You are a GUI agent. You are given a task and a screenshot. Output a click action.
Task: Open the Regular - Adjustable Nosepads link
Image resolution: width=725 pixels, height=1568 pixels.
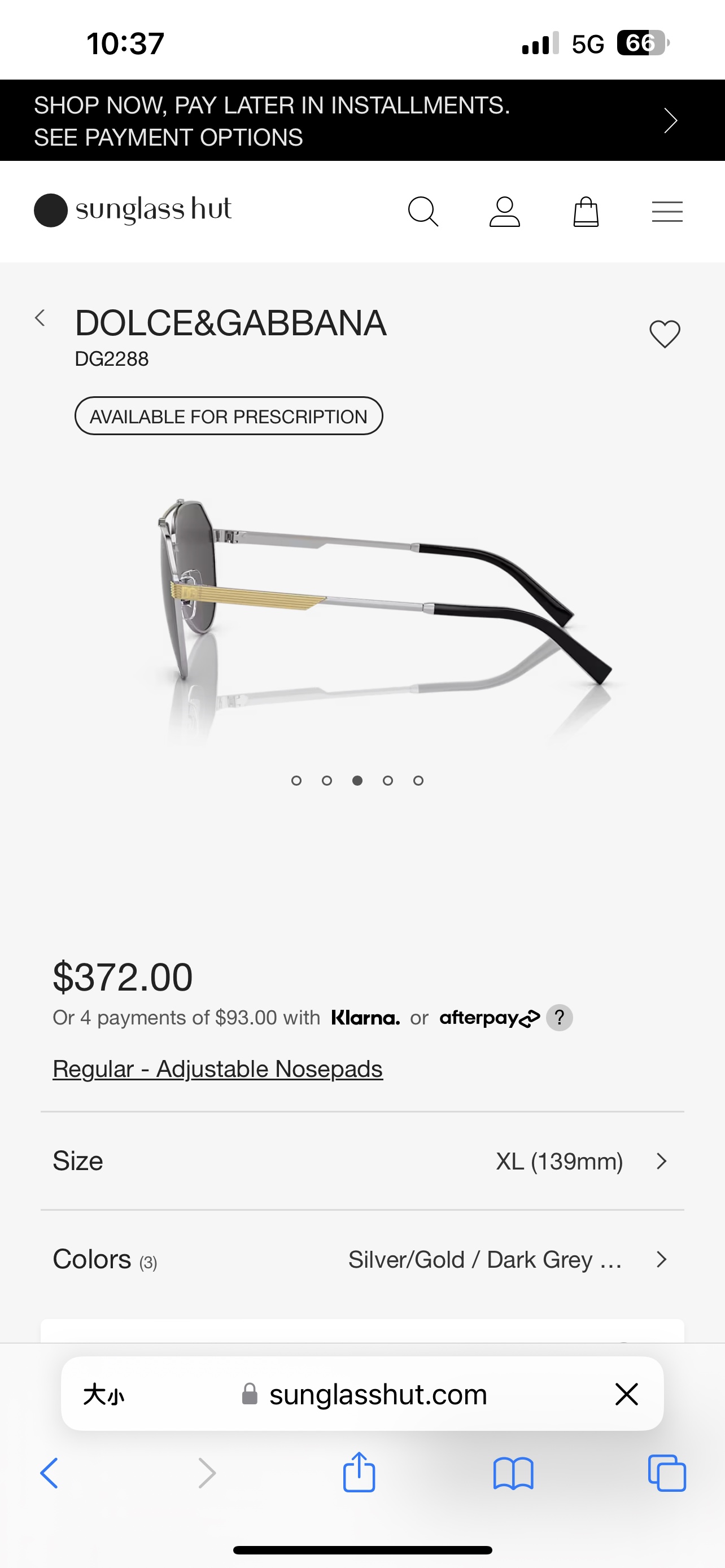tap(217, 1069)
